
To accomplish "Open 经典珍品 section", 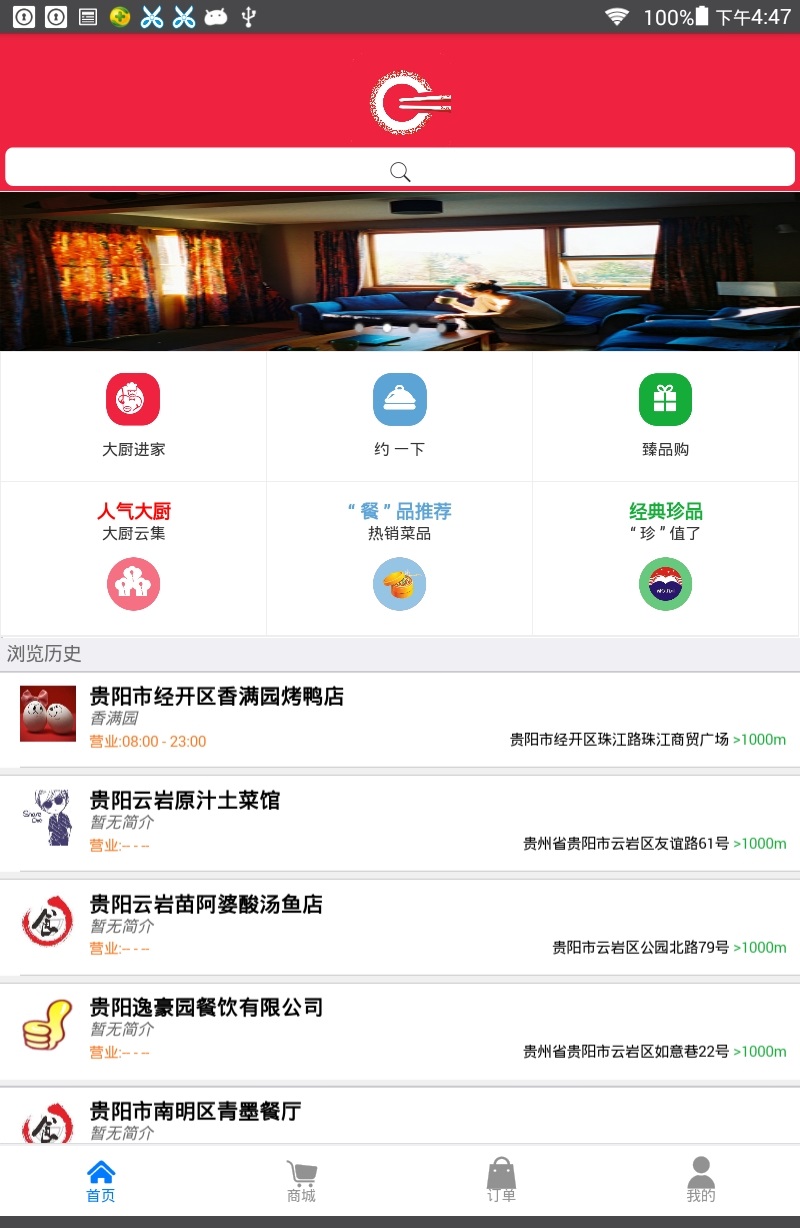I will [665, 558].
